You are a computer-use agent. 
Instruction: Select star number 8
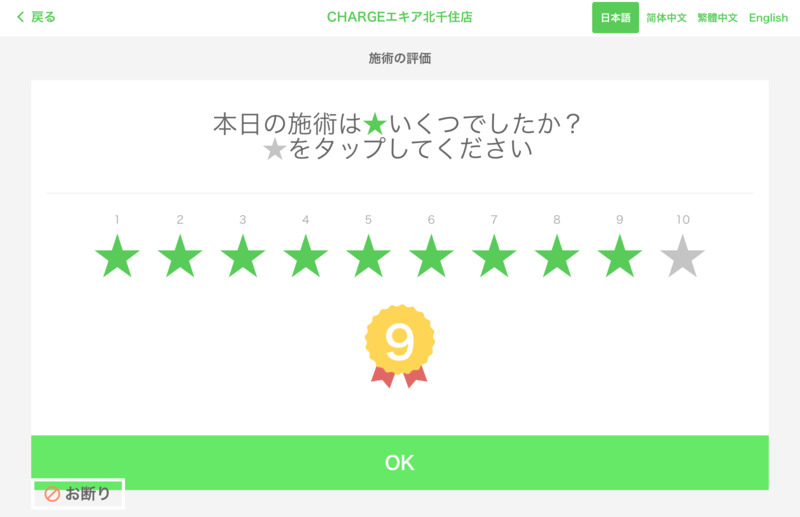pos(557,257)
